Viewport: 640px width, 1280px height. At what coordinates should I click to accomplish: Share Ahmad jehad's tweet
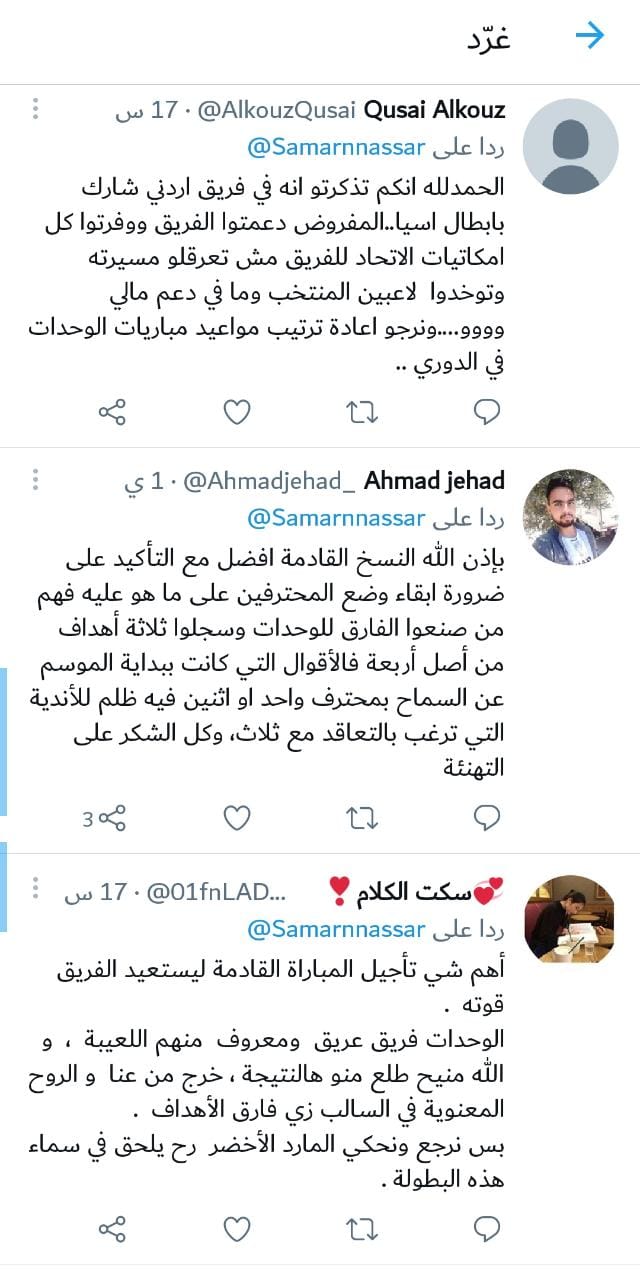[x=112, y=819]
